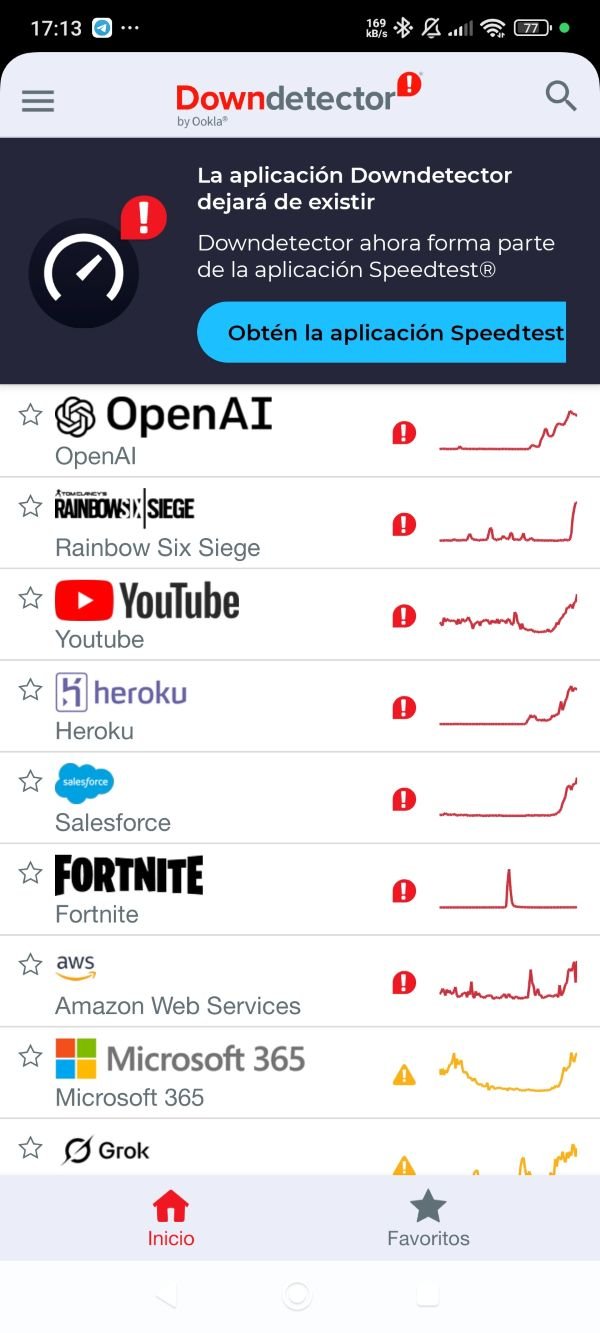600x1333 pixels.
Task: Open the OpenAI outage row
Action: 300,431
